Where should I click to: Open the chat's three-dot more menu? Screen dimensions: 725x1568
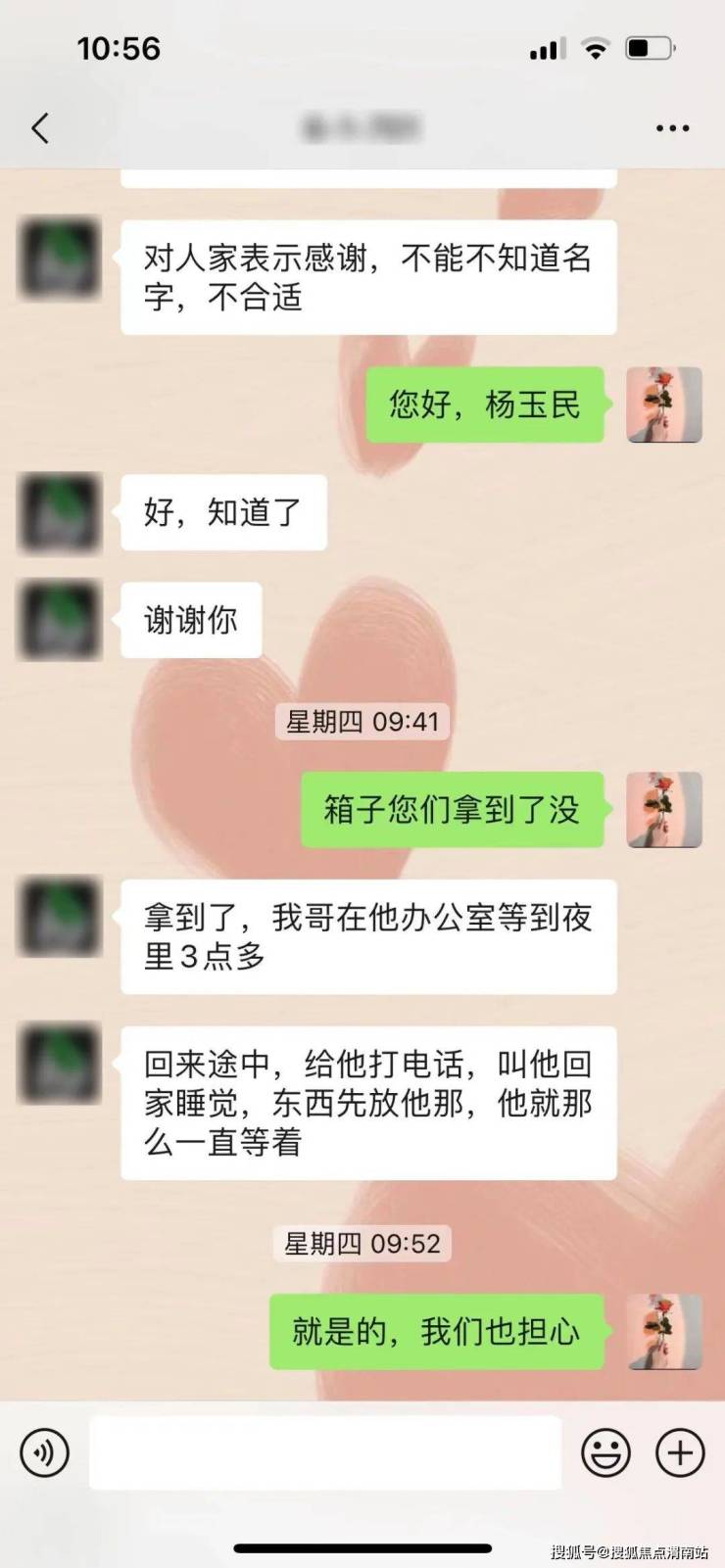coord(672,128)
